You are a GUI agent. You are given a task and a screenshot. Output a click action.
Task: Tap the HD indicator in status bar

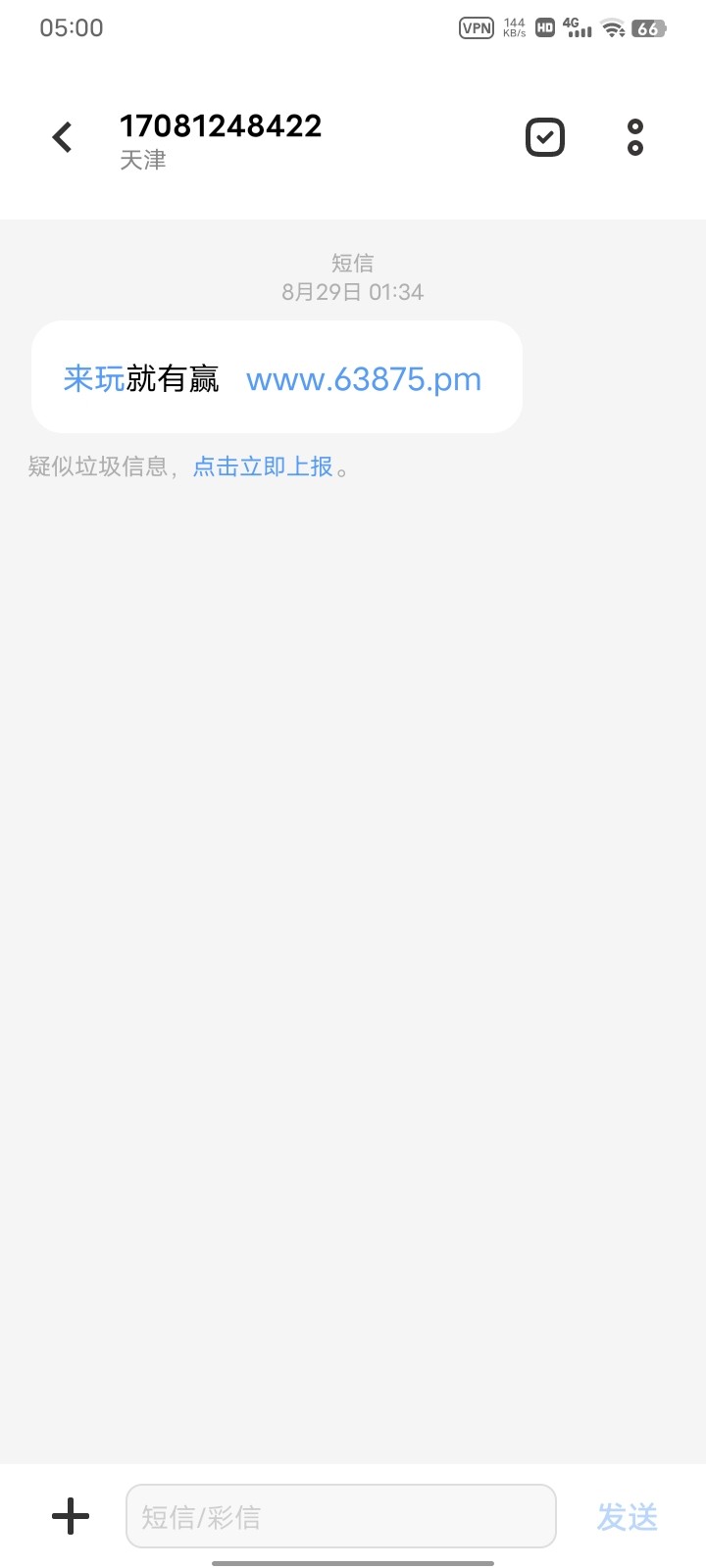[x=545, y=28]
